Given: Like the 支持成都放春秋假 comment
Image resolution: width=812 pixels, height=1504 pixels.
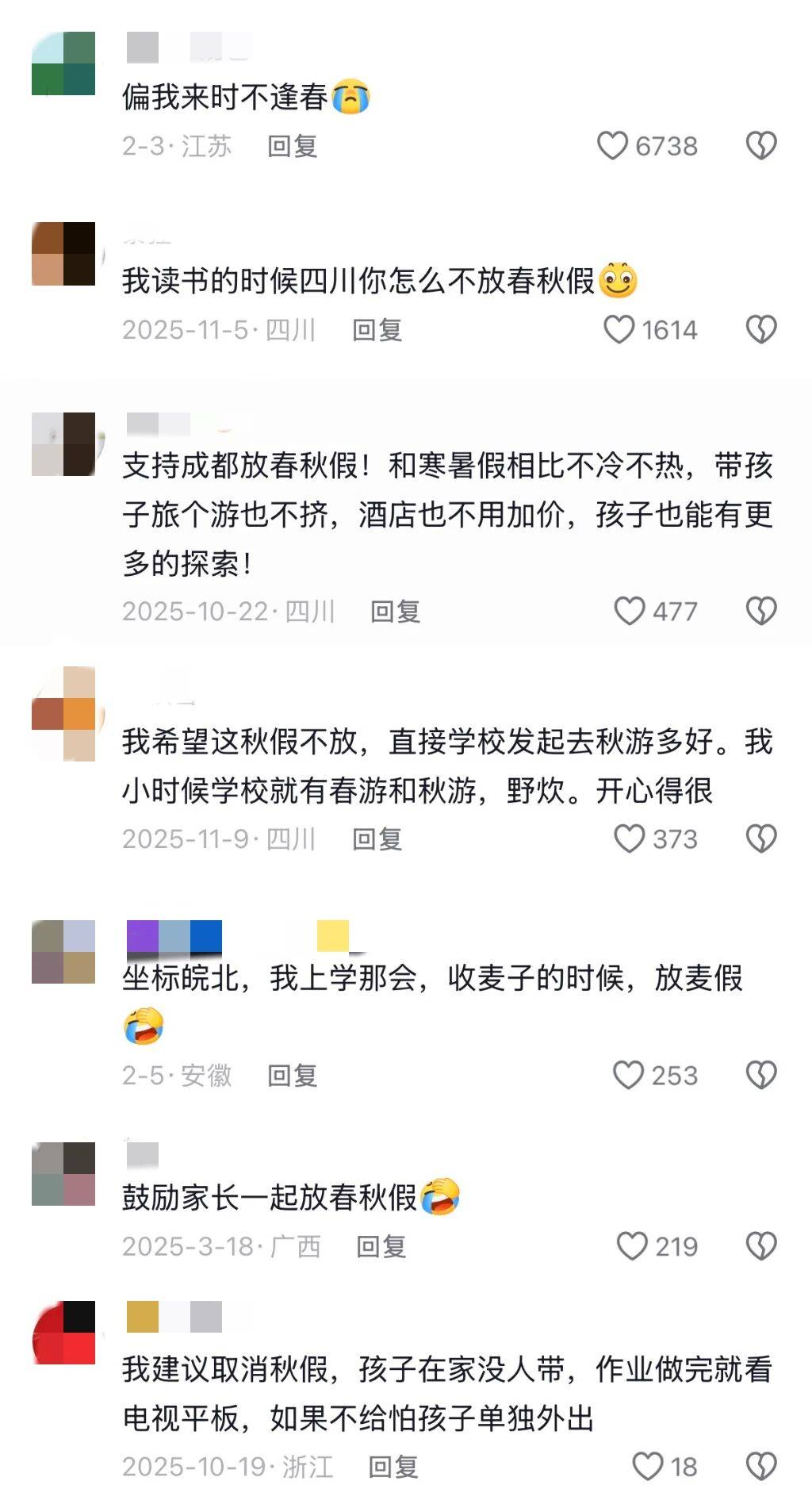Looking at the screenshot, I should tap(630, 612).
